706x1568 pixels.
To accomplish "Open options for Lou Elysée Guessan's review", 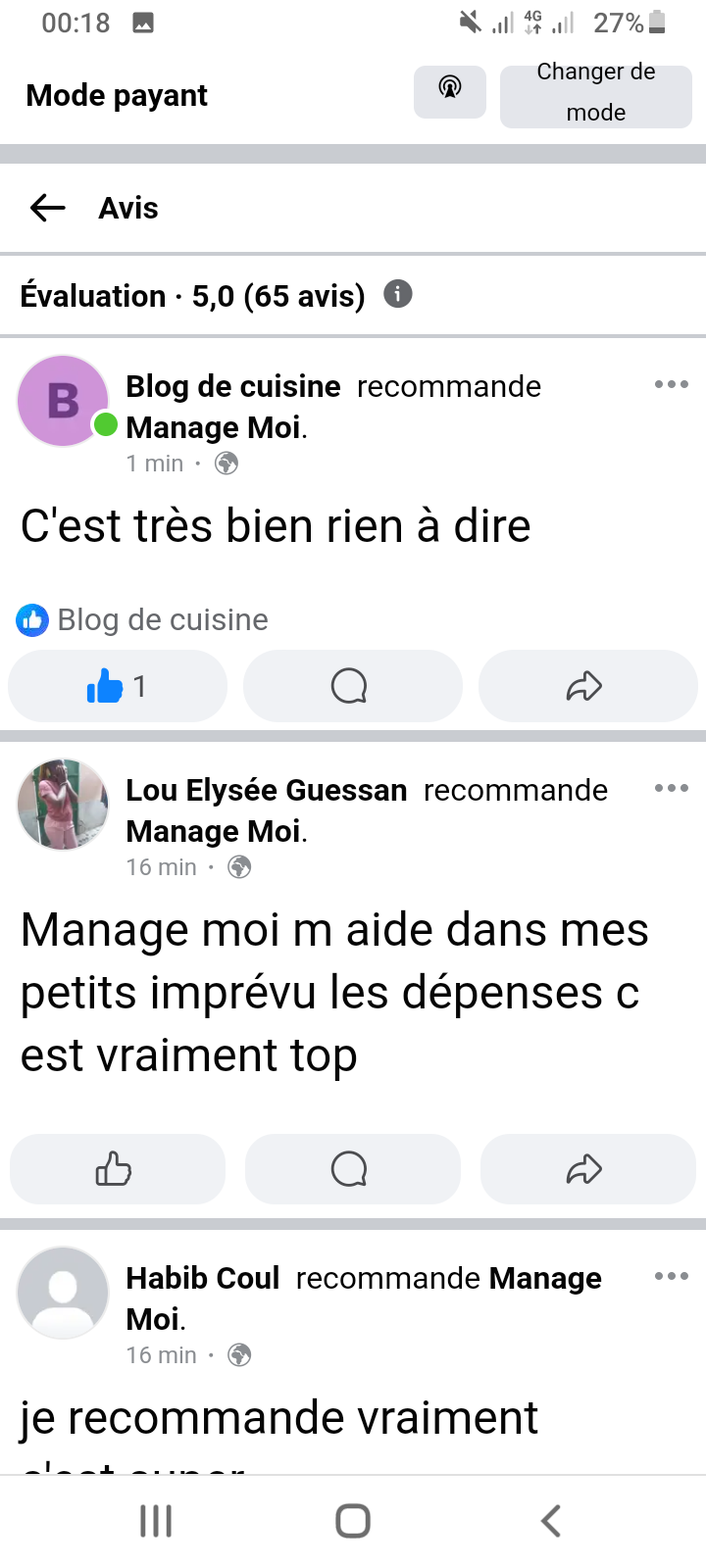I will tap(671, 788).
